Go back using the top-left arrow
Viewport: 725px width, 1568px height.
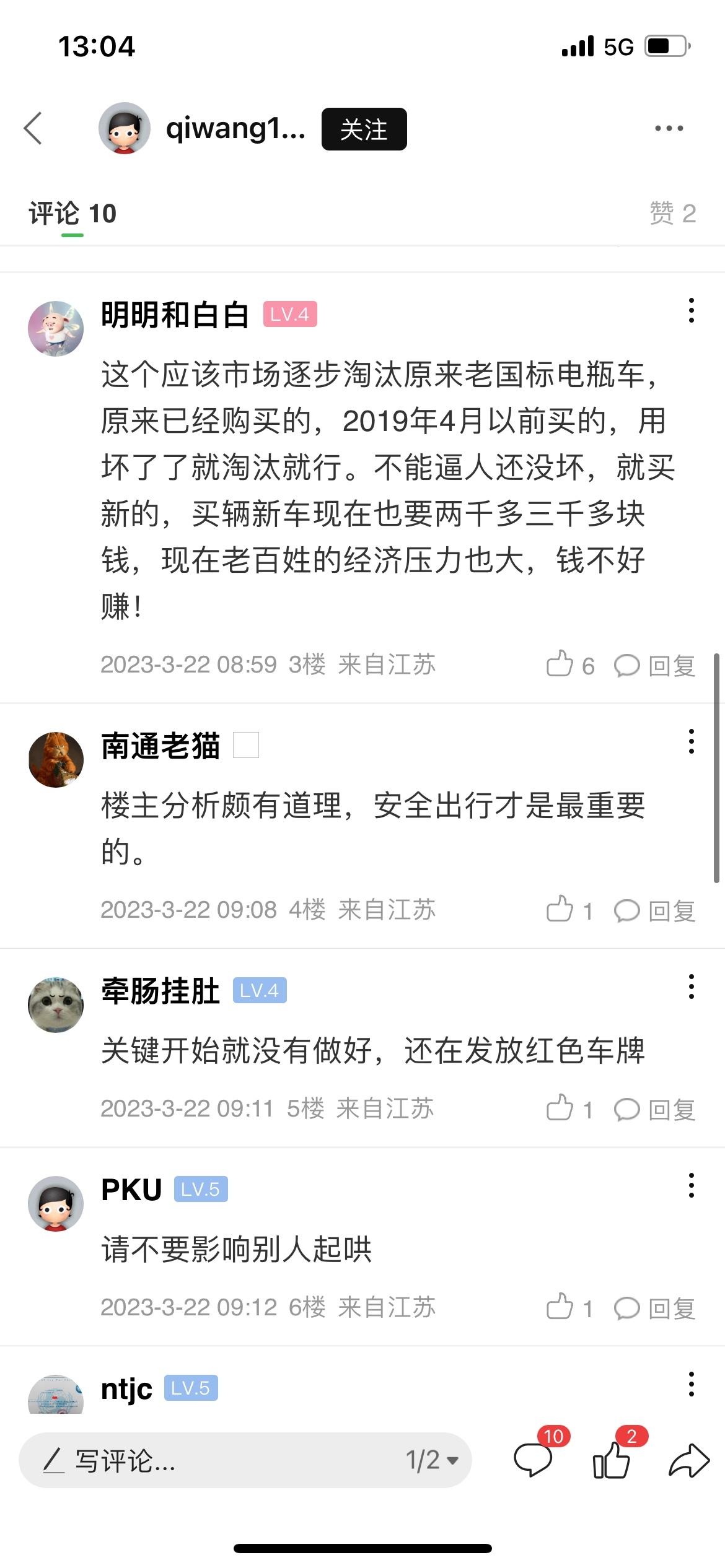33,128
